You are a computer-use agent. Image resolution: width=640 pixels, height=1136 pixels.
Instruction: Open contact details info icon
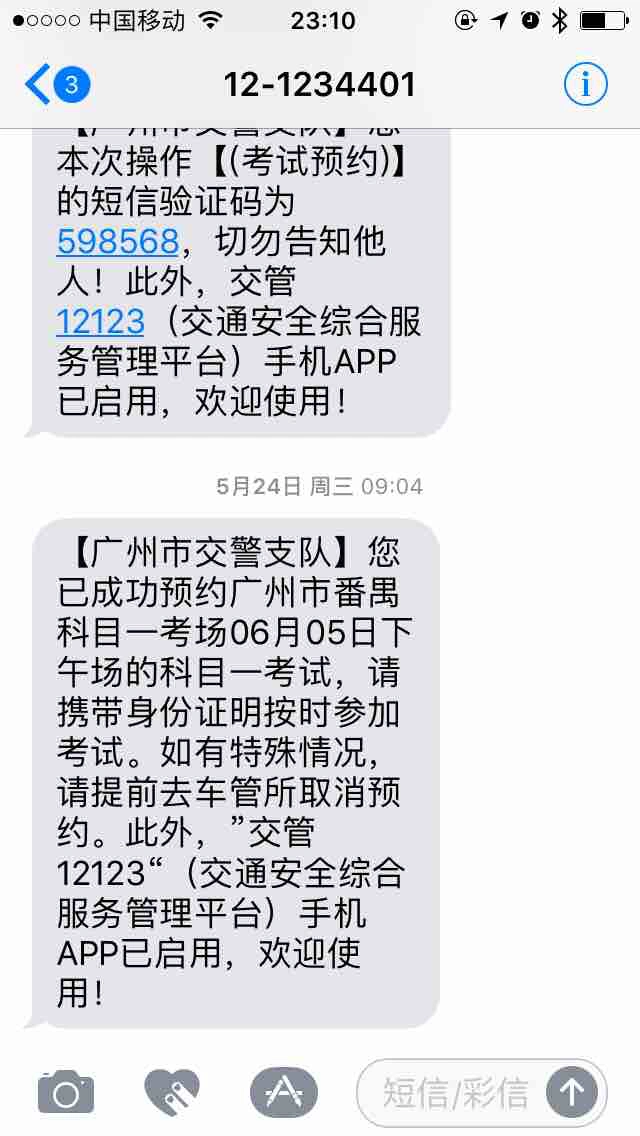click(586, 85)
